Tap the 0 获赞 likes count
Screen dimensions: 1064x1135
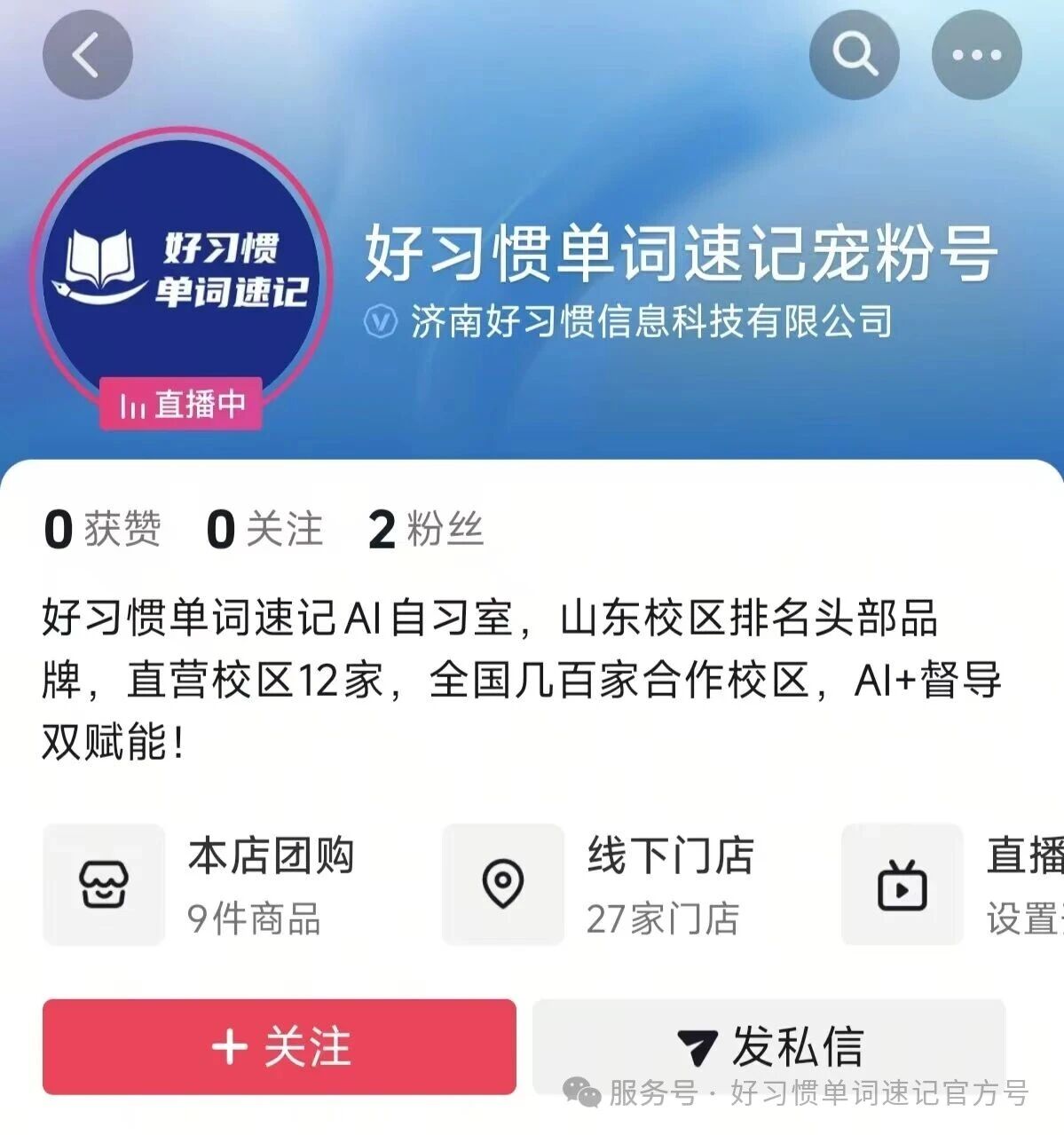point(103,530)
